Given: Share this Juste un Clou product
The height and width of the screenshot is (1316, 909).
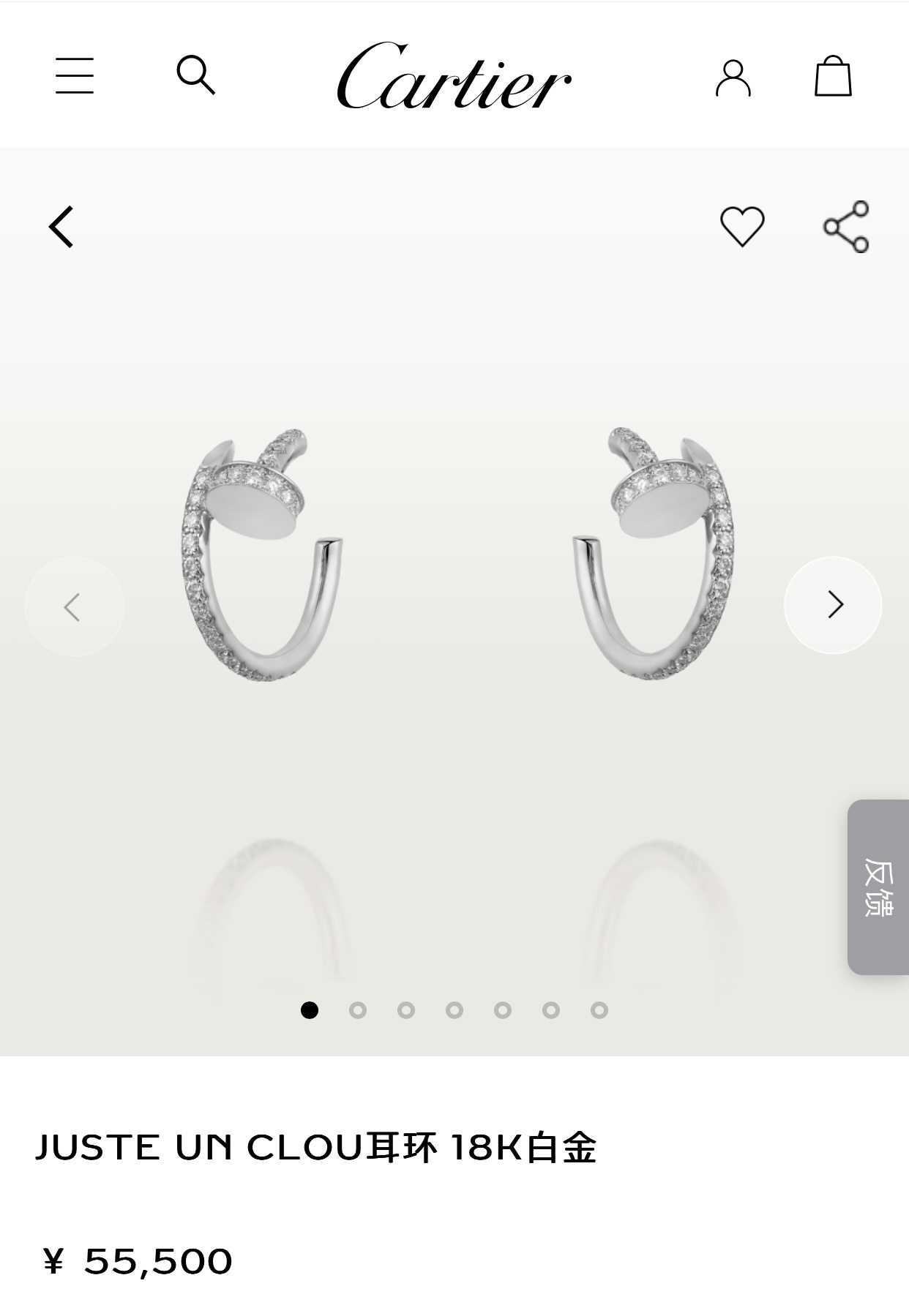Looking at the screenshot, I should (846, 227).
